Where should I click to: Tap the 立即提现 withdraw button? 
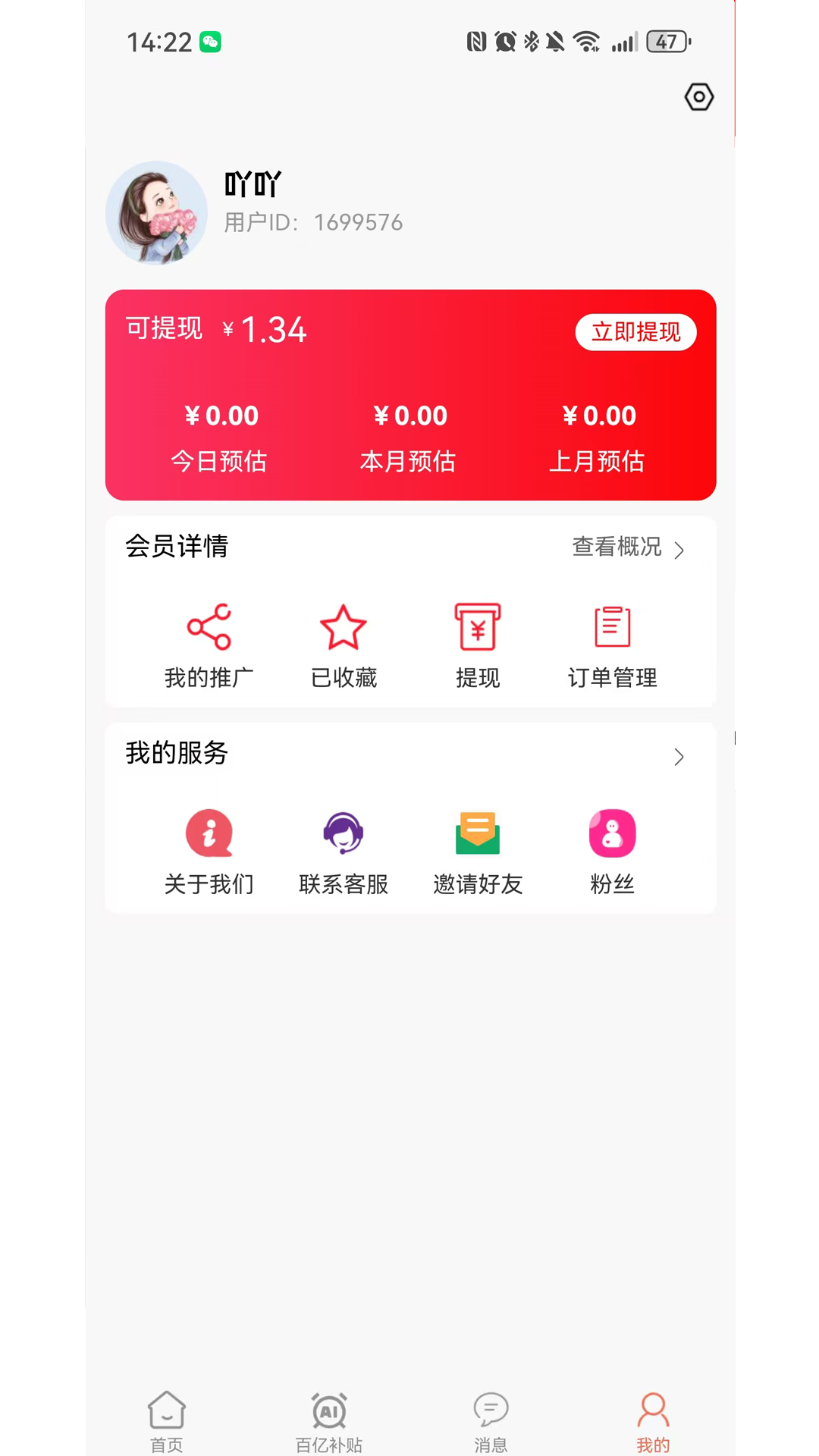[x=635, y=332]
